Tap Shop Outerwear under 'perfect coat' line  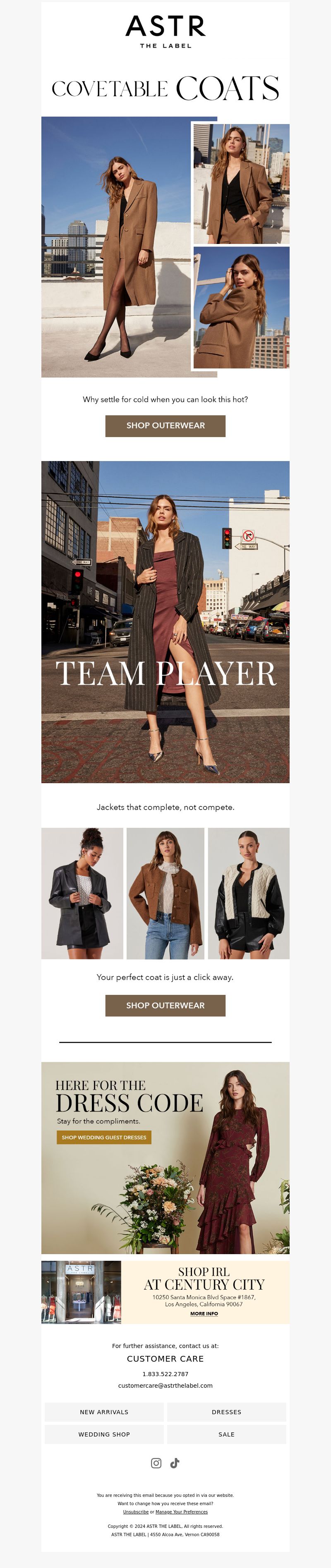click(x=165, y=1005)
